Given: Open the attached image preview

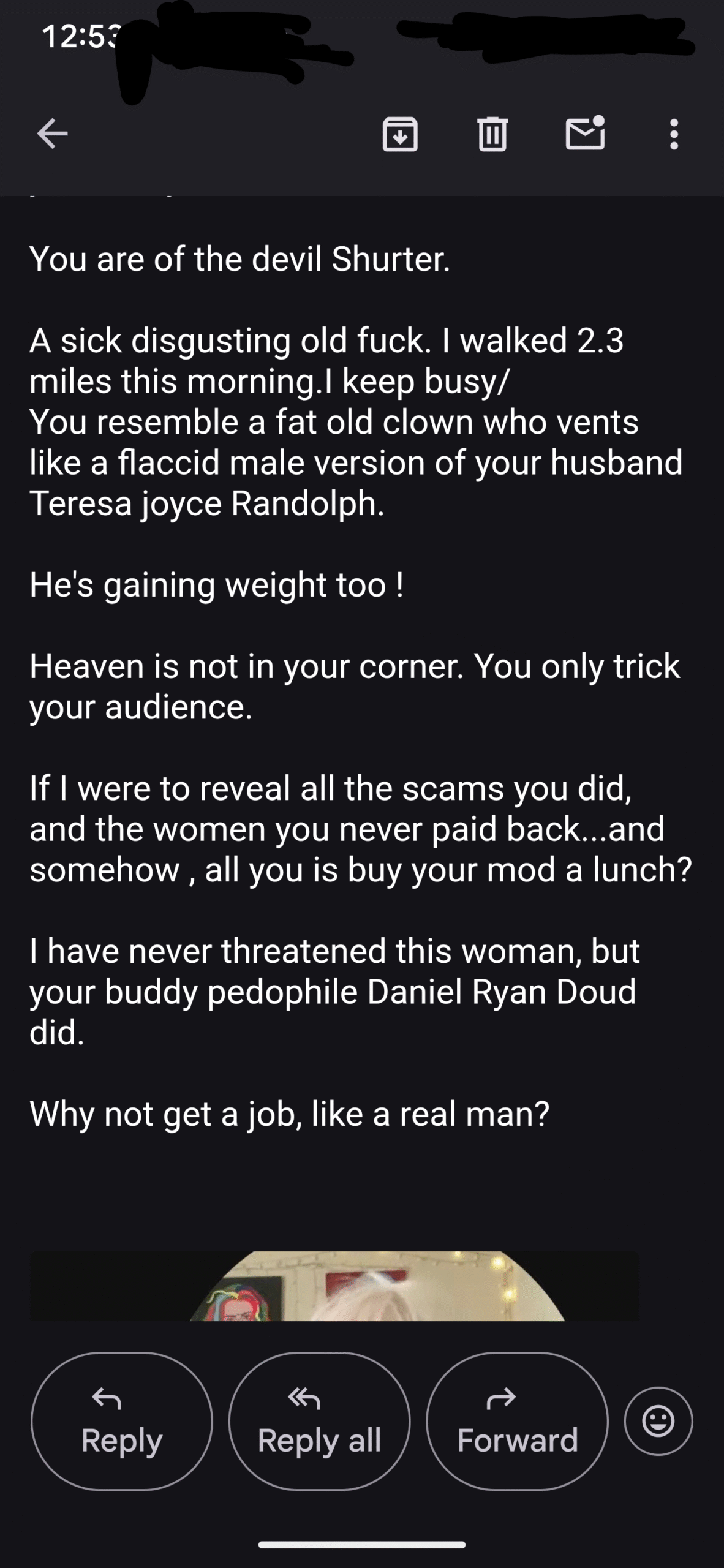Looking at the screenshot, I should [x=334, y=1285].
